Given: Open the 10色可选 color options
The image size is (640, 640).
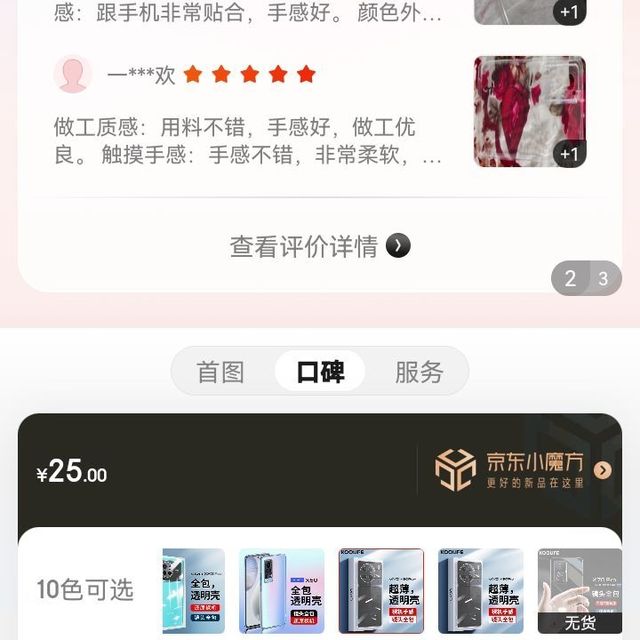Looking at the screenshot, I should point(85,590).
